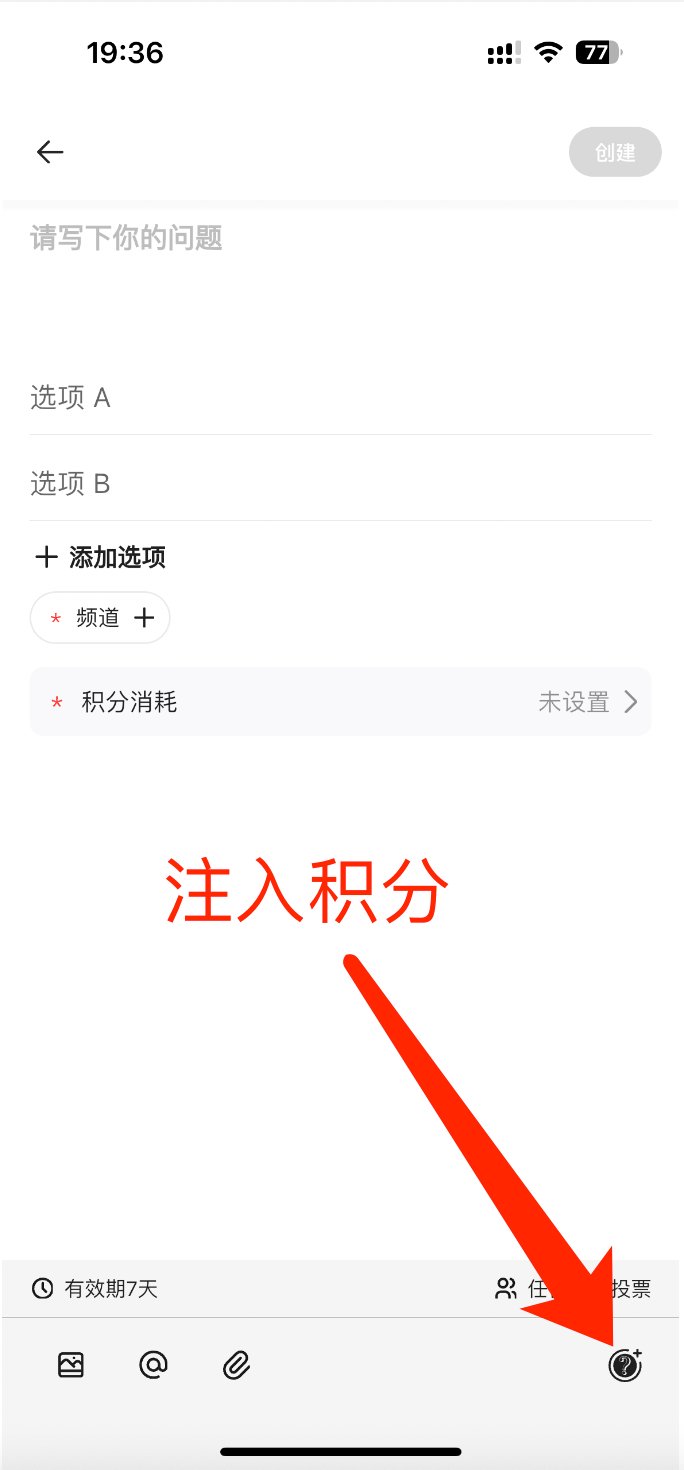Attach a file with the paperclip
The image size is (684, 1470).
point(236,1365)
